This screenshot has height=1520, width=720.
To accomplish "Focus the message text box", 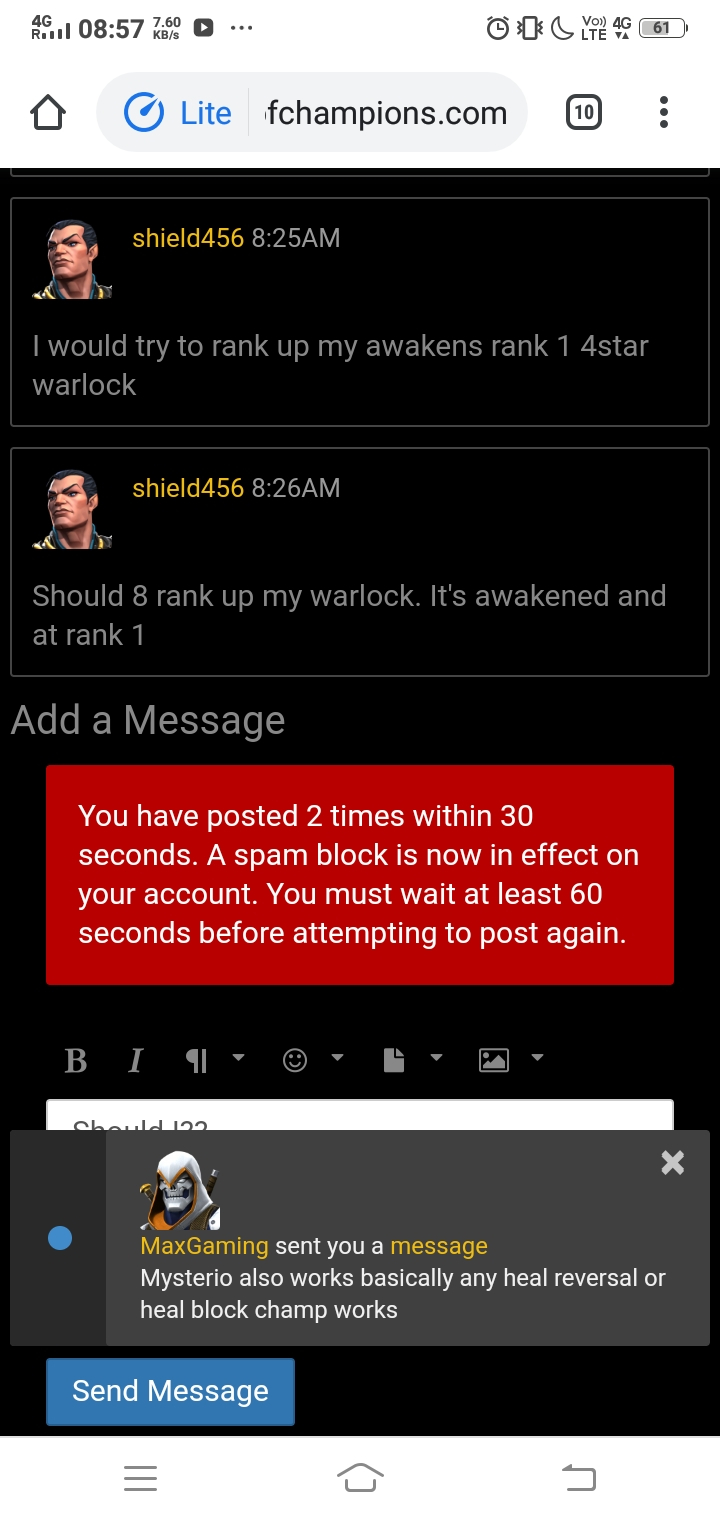I will (360, 1116).
